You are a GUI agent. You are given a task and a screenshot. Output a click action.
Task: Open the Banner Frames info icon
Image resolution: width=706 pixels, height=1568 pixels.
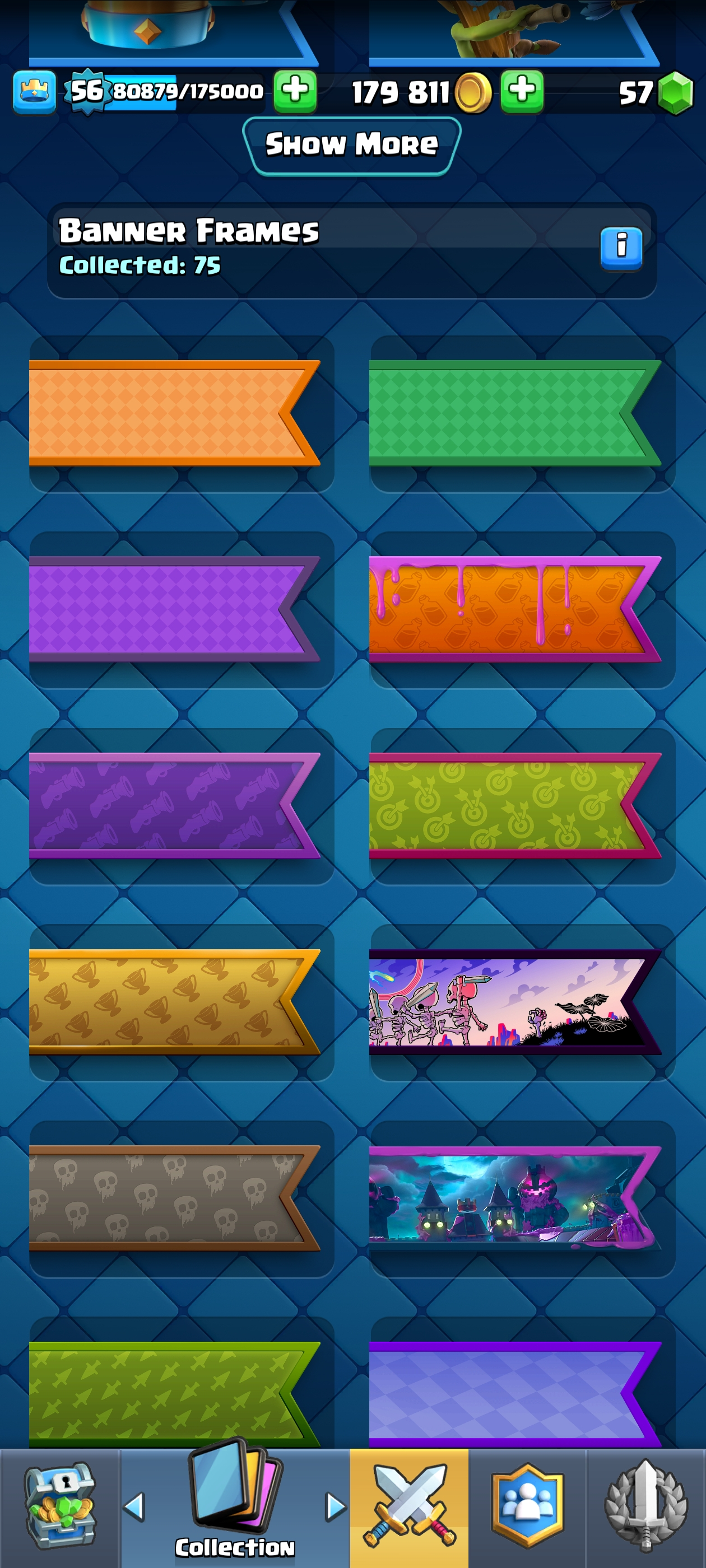(x=621, y=248)
